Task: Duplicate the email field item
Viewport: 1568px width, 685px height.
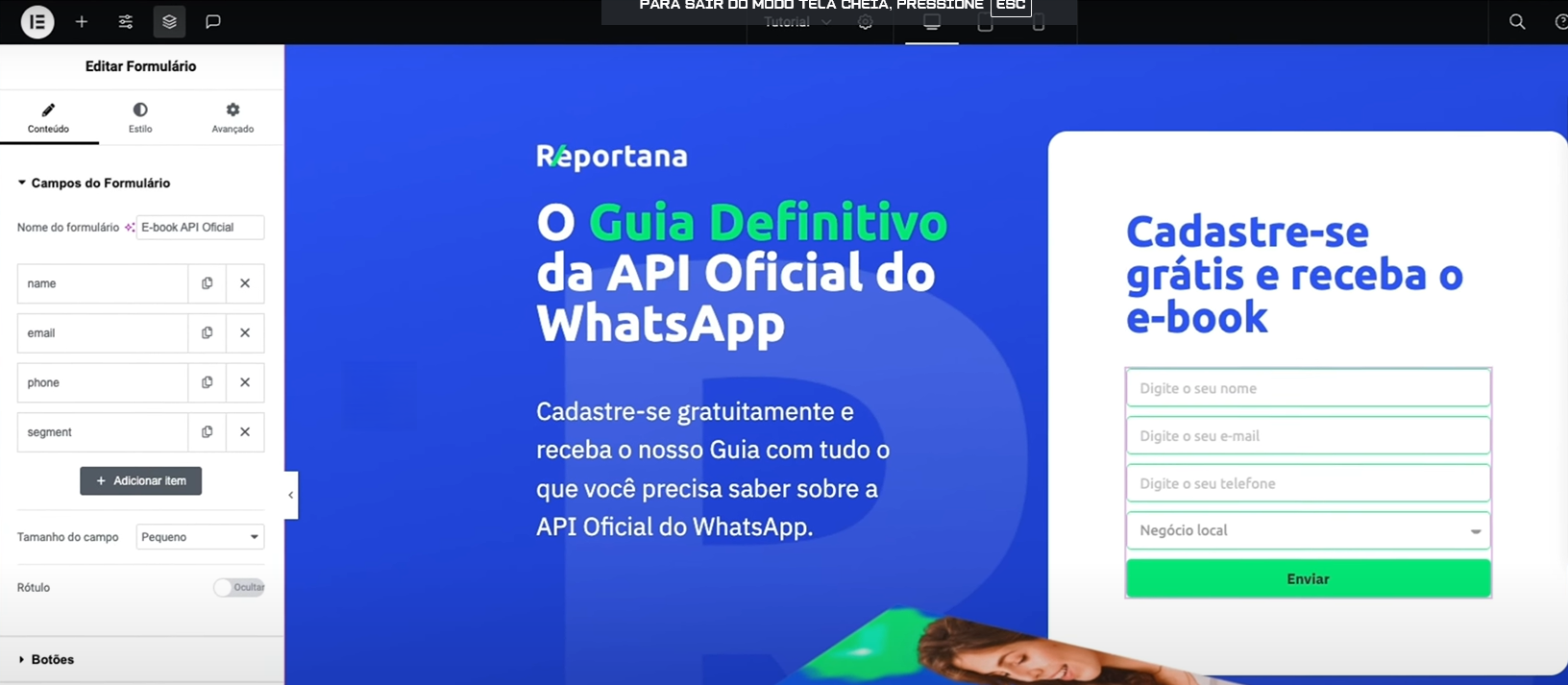Action: pyautogui.click(x=207, y=333)
